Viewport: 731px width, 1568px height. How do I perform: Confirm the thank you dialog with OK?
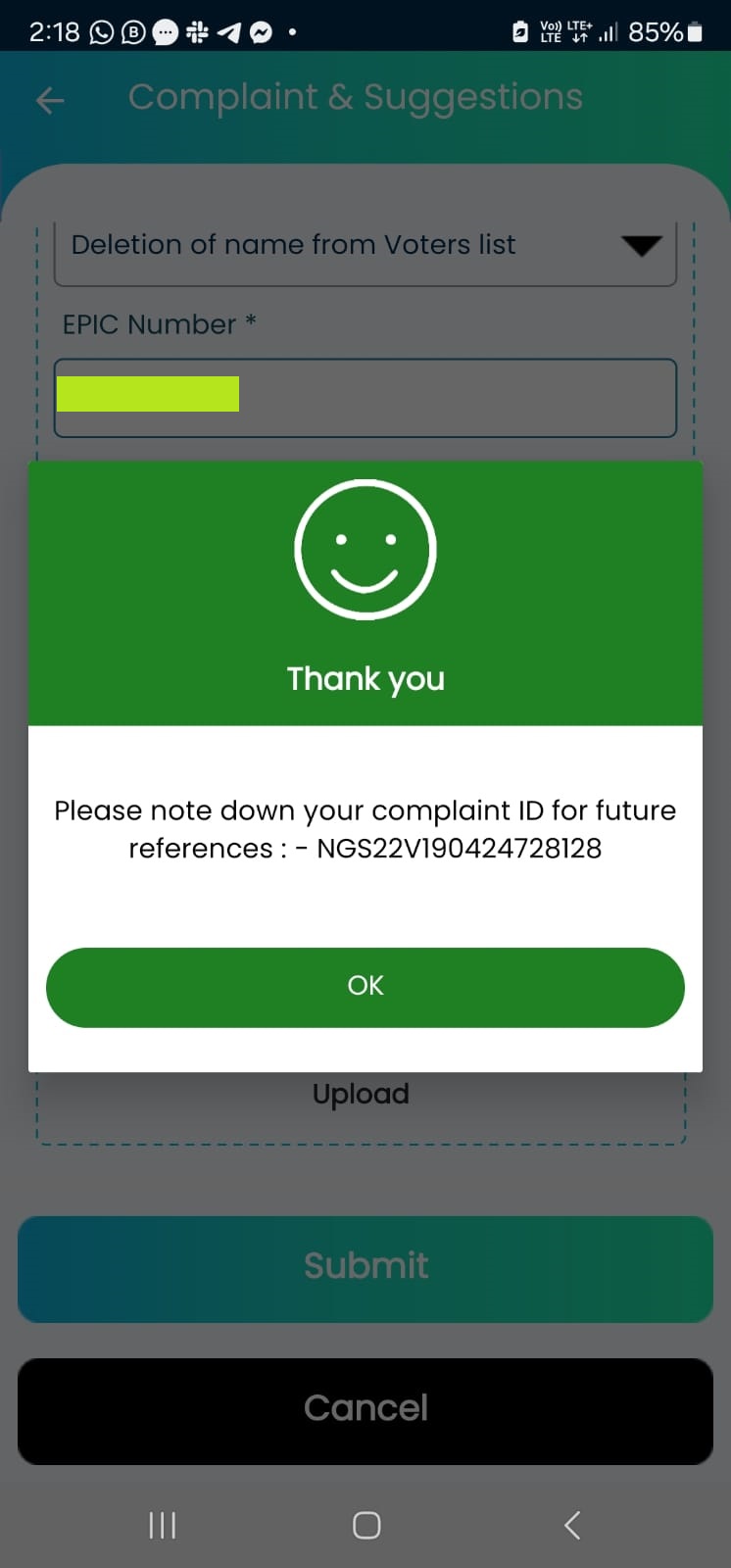365,987
